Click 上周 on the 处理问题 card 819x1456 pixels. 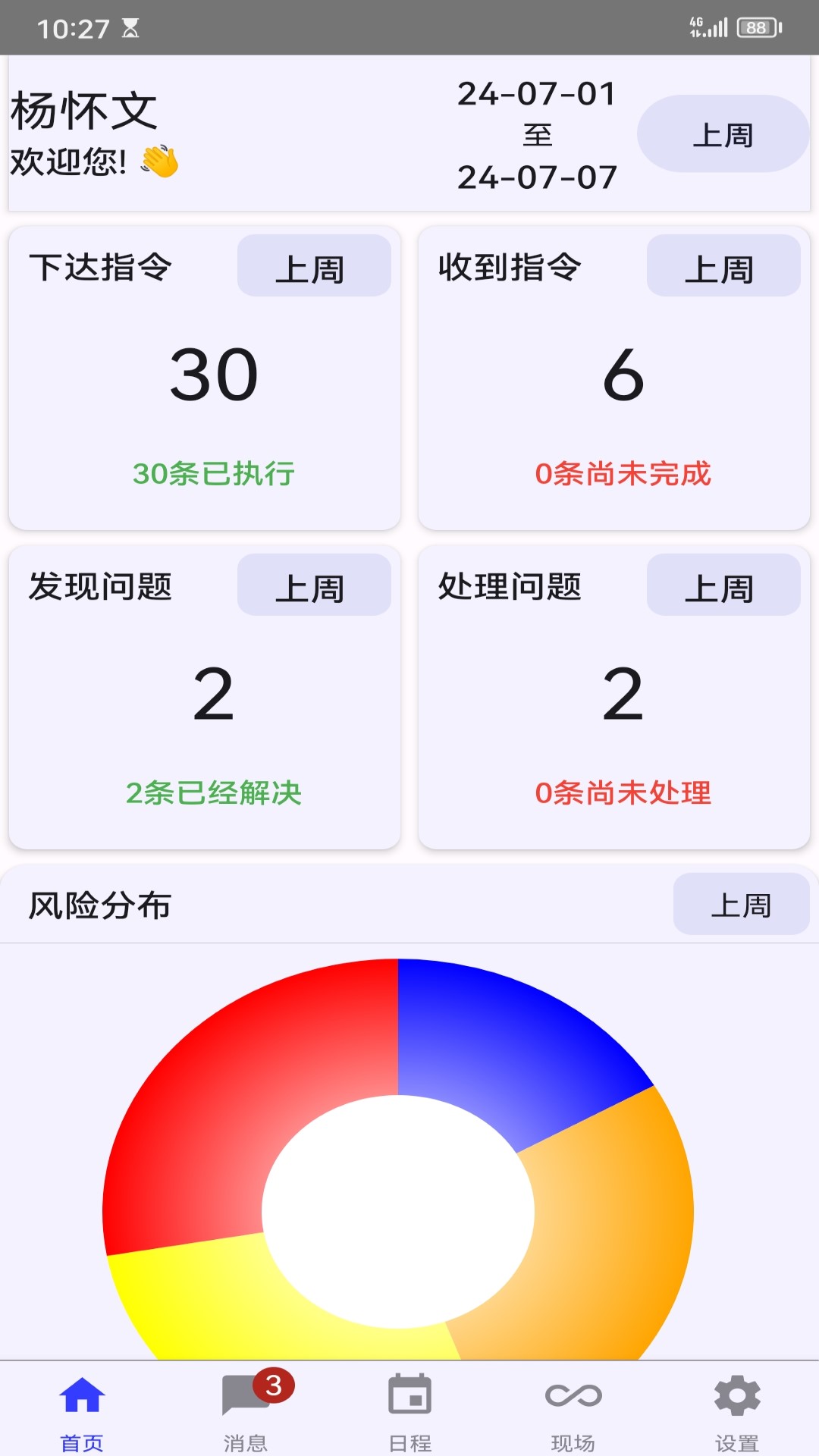723,585
